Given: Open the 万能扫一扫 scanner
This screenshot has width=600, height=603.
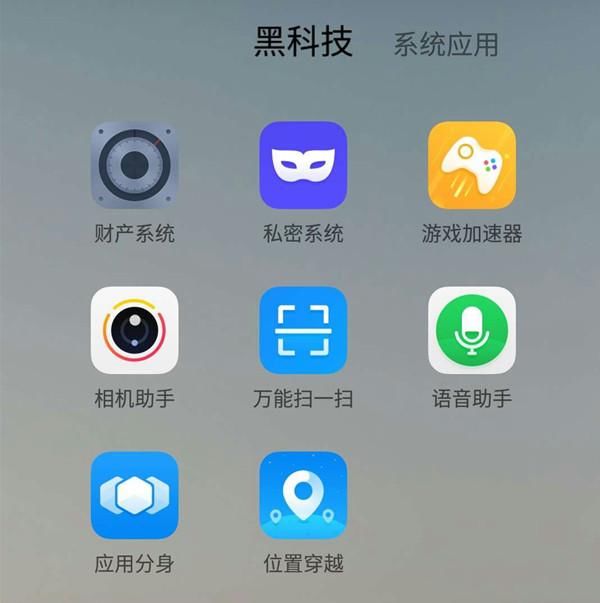Looking at the screenshot, I should [303, 330].
